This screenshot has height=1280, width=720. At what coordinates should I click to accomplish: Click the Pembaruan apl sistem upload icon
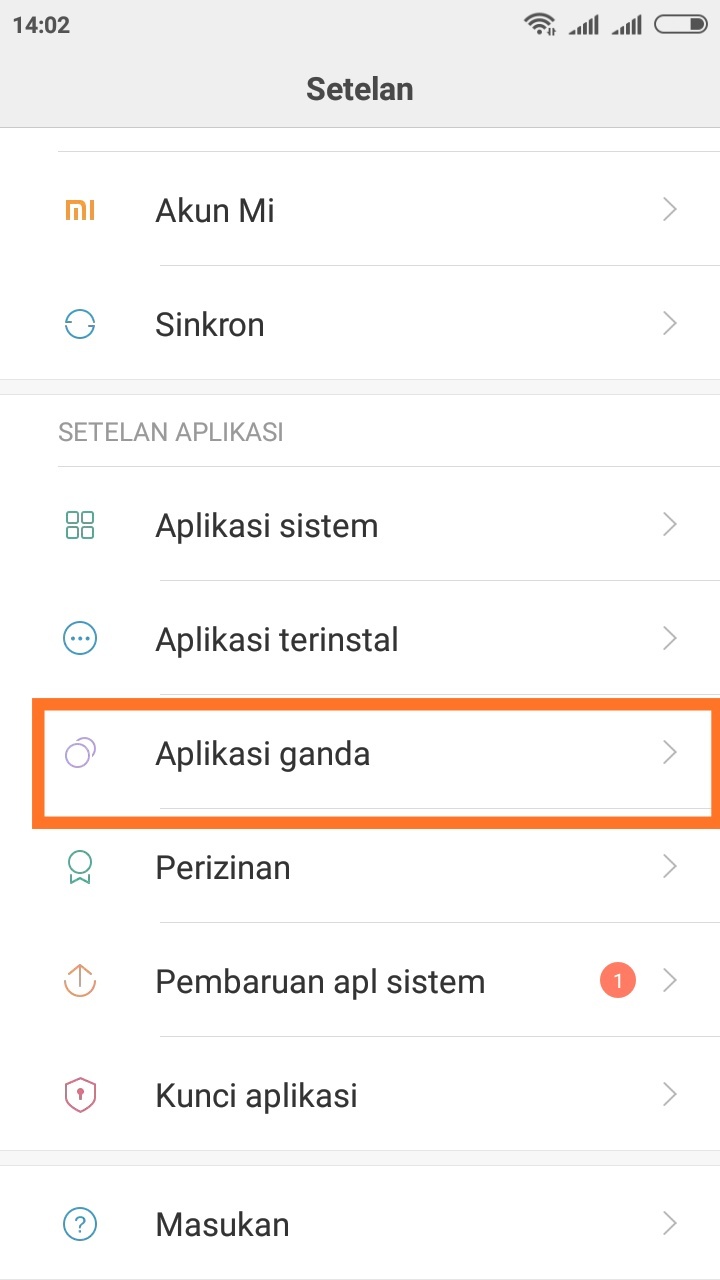point(79,981)
